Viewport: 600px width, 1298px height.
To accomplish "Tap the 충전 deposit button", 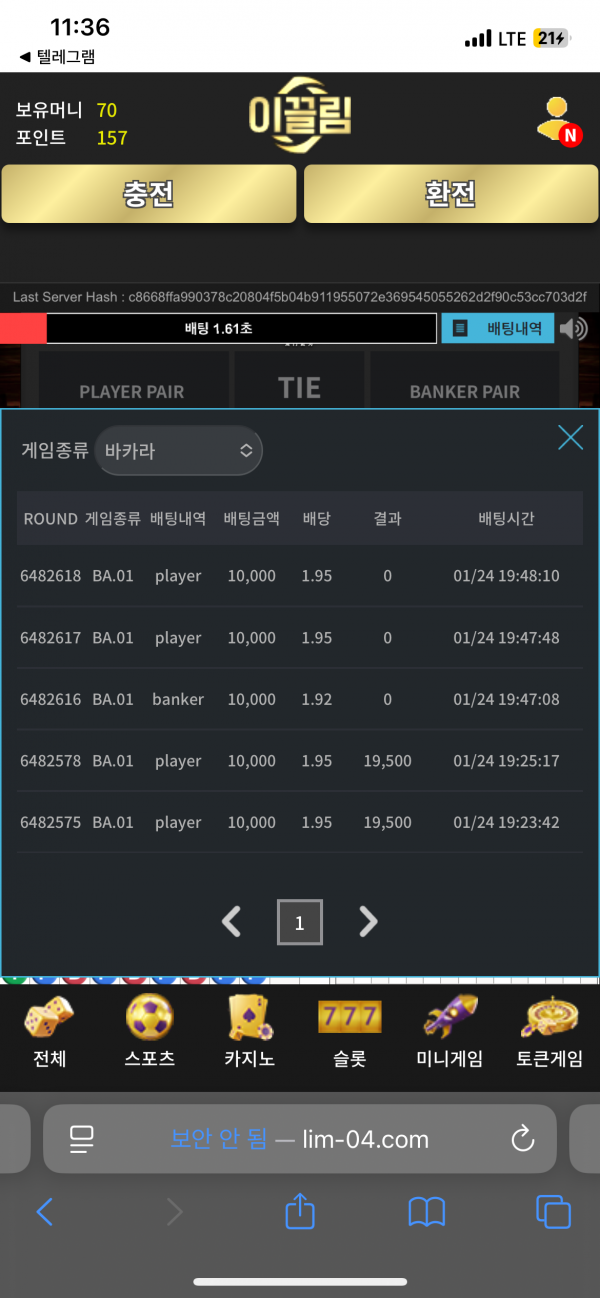I will pyautogui.click(x=149, y=194).
